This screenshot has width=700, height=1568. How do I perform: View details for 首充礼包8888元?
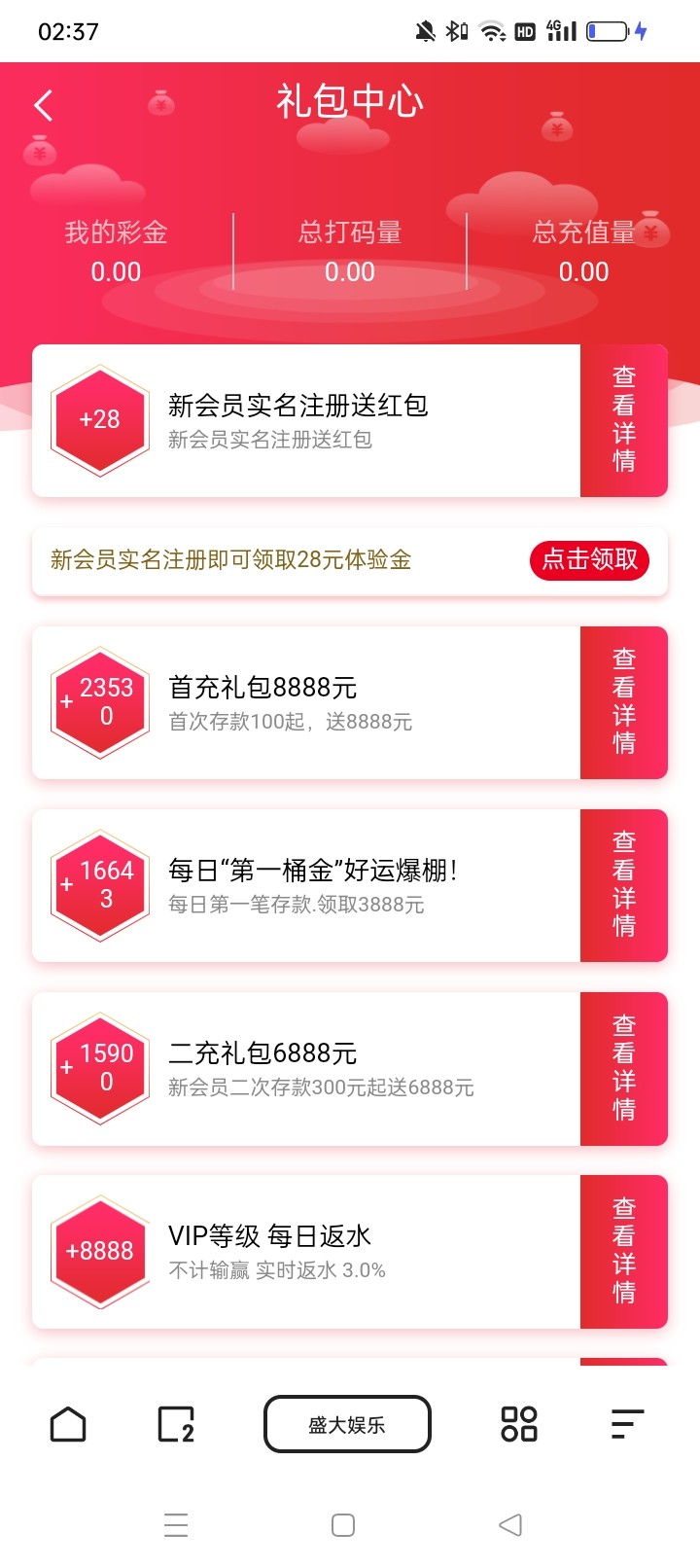point(623,702)
